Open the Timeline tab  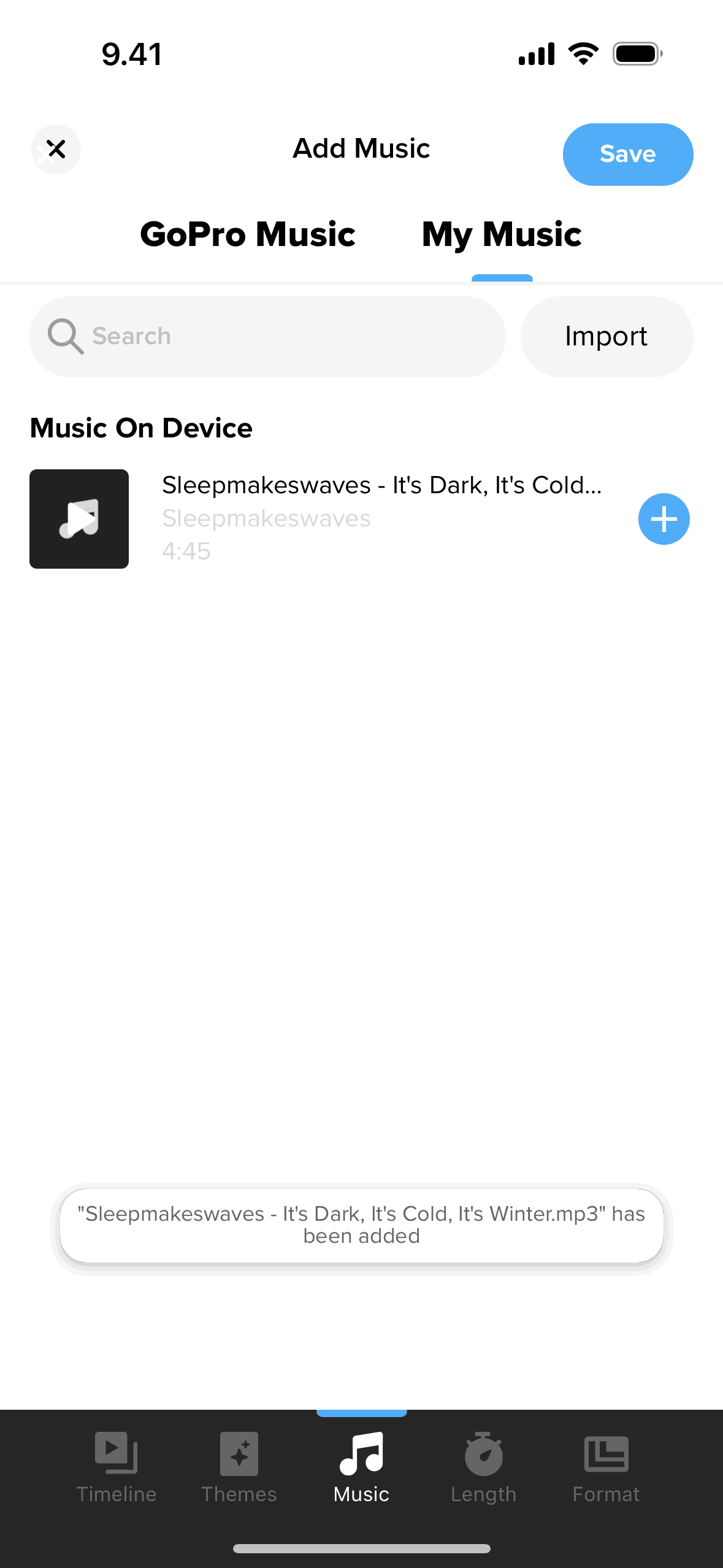coord(117,1467)
